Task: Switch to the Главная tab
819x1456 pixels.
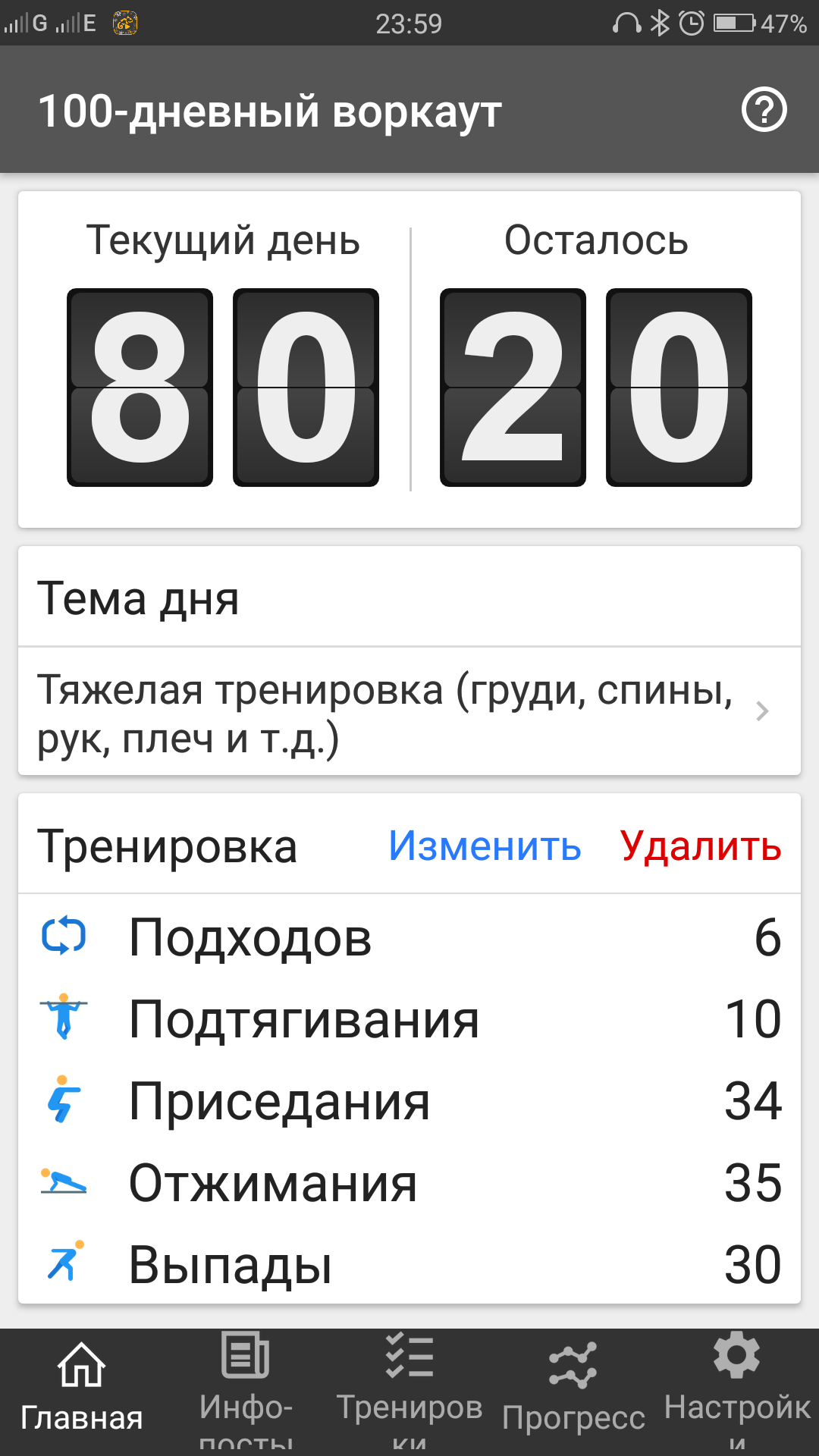Action: click(x=82, y=1389)
